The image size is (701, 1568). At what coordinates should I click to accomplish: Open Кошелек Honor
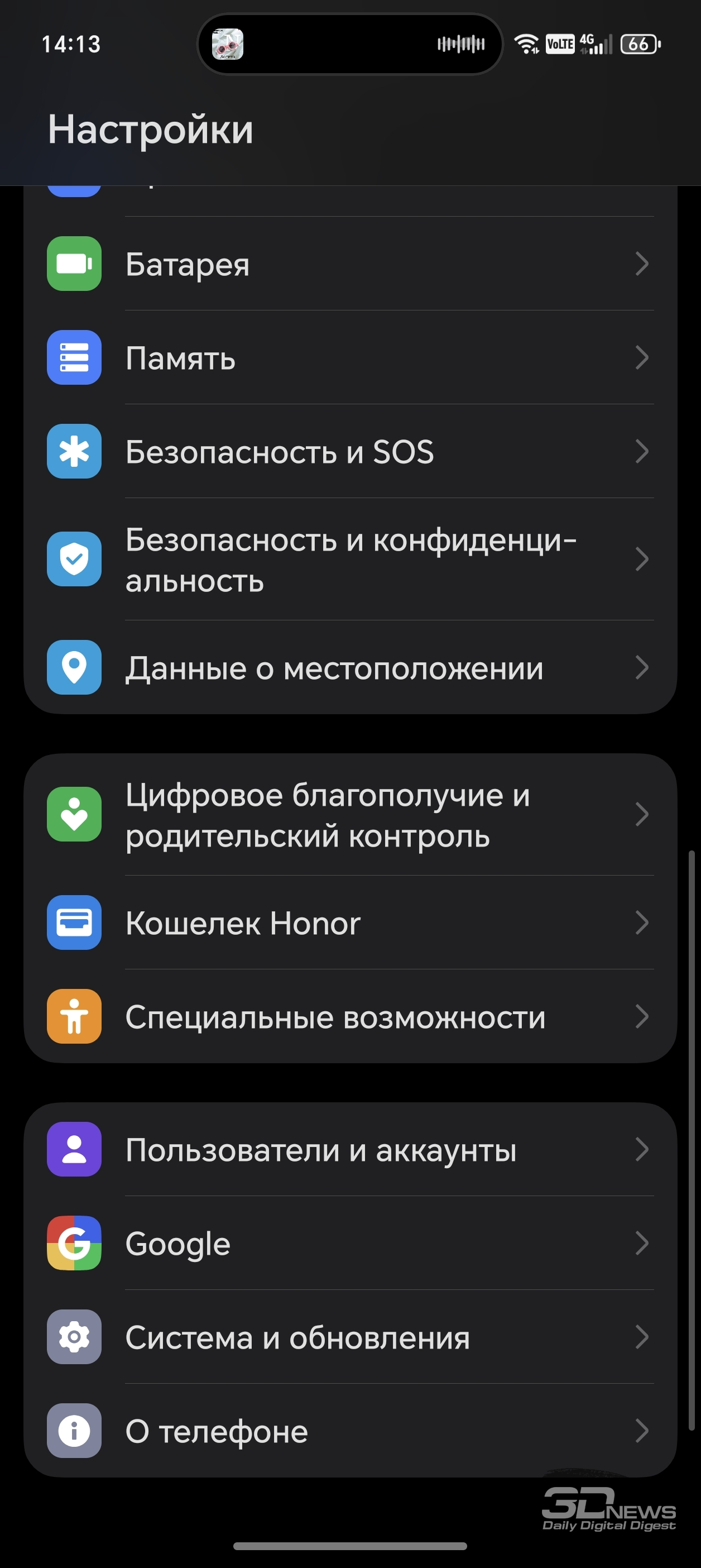coord(350,923)
